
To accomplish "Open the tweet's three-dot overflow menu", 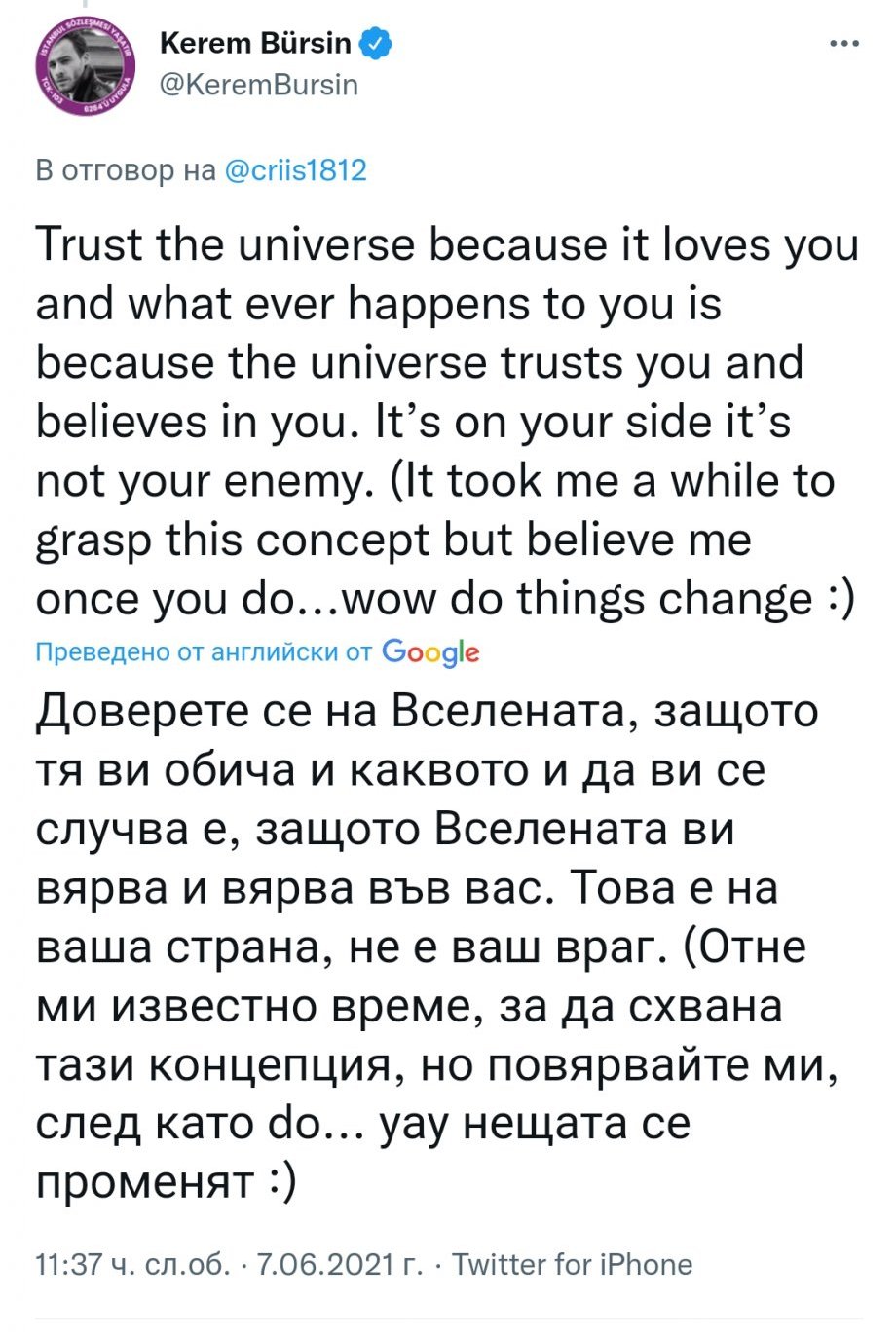I will point(843,44).
